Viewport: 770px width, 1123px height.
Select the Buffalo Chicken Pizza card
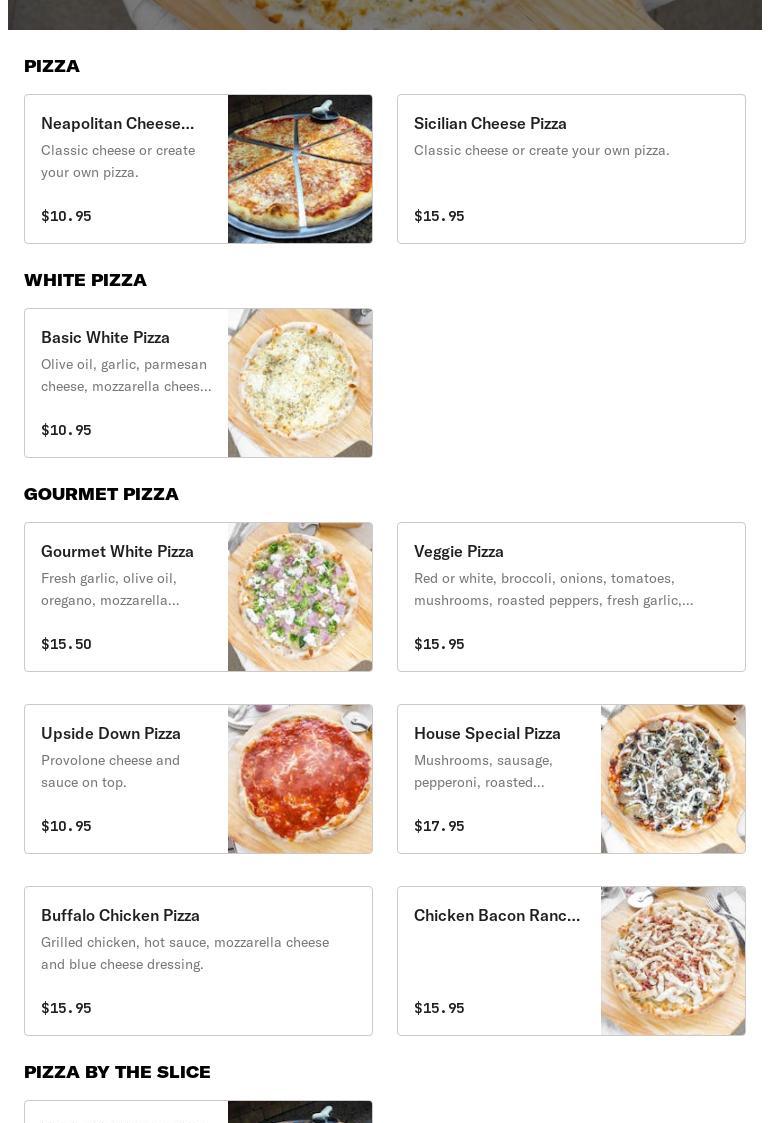click(x=198, y=961)
